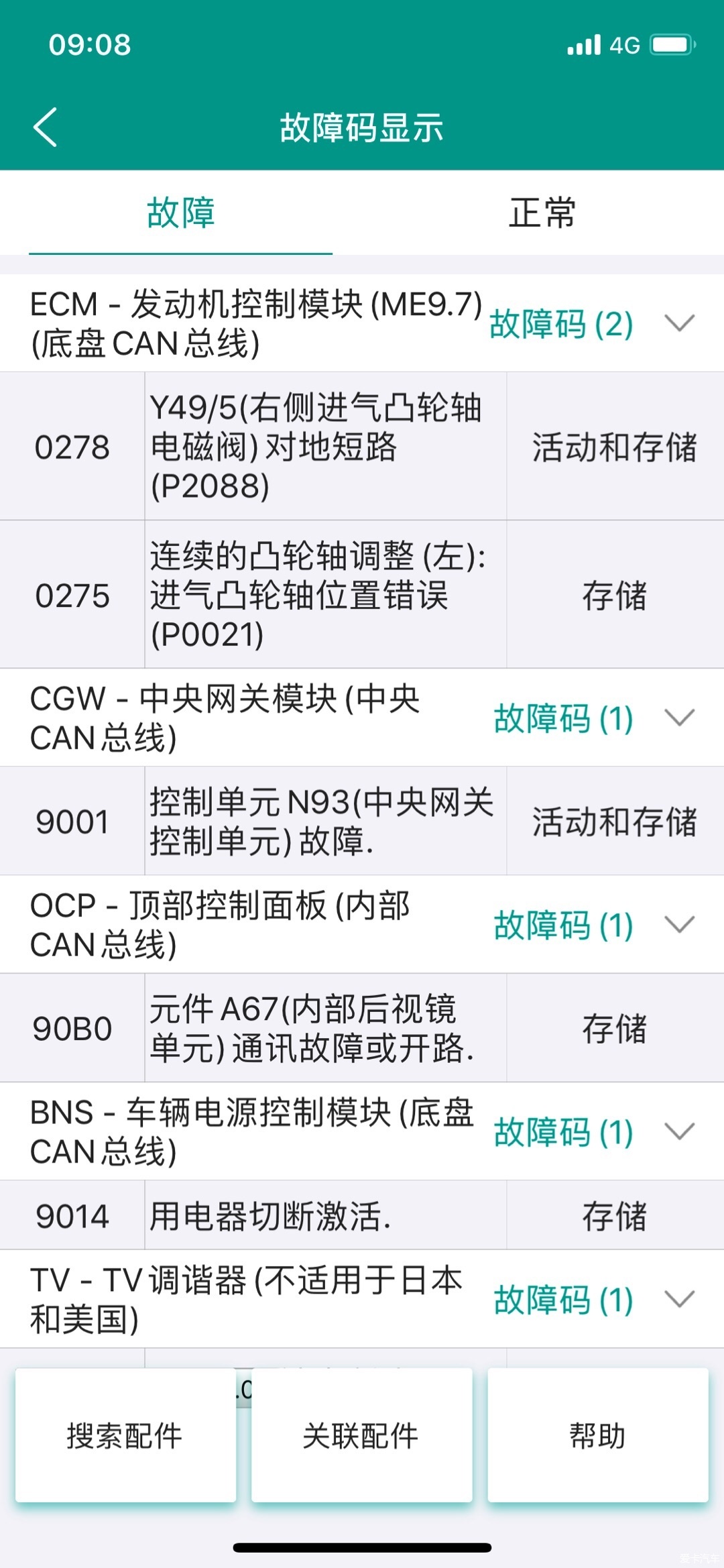Tap the 搜索配件 button
This screenshot has width=724, height=1568.
click(x=125, y=1435)
